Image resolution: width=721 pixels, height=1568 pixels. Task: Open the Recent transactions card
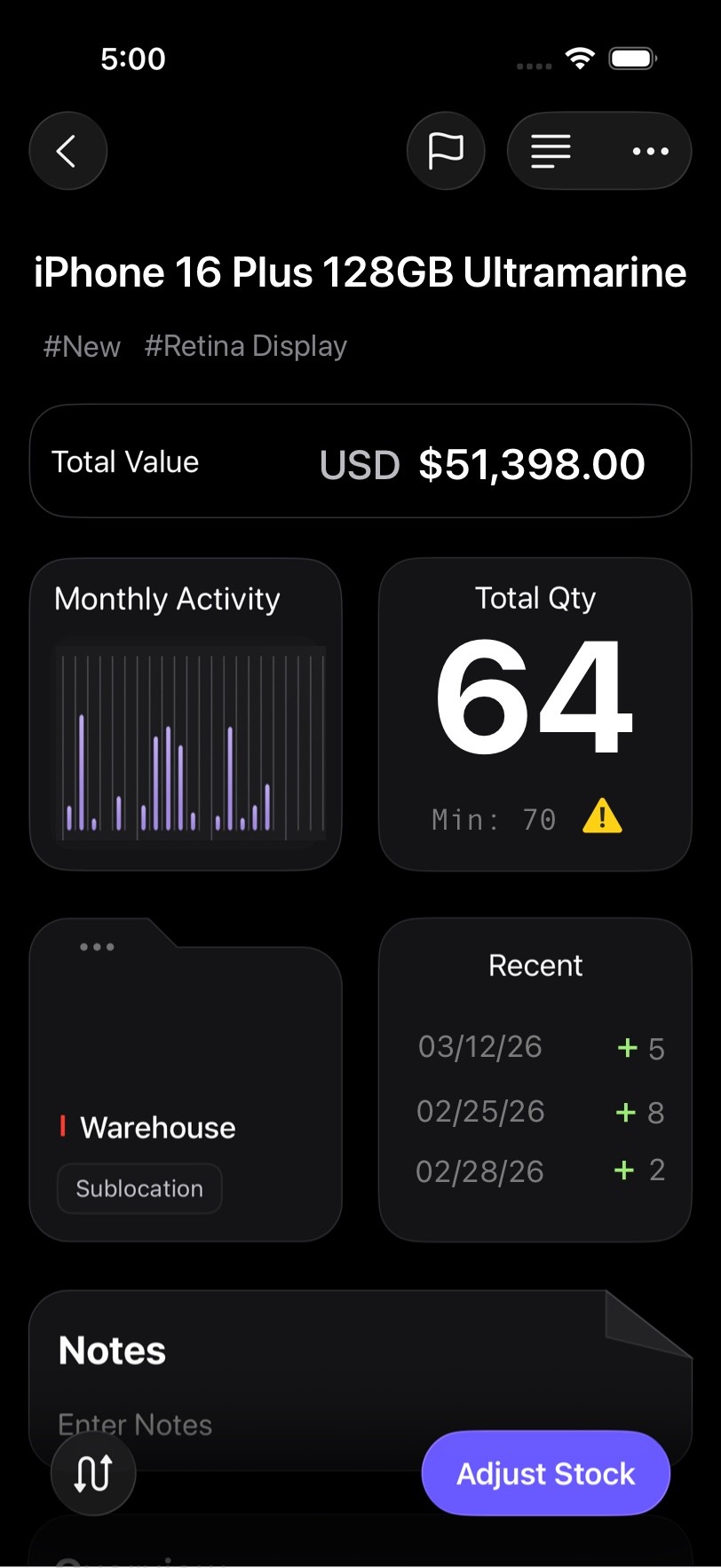point(535,1079)
